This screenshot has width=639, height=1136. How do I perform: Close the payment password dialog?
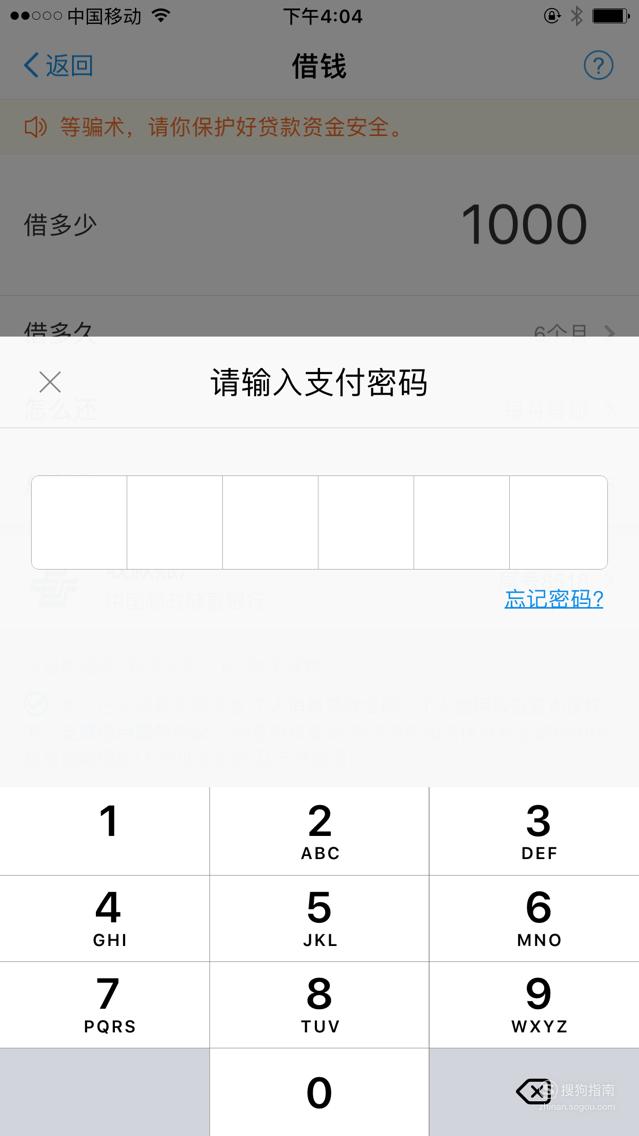[50, 382]
